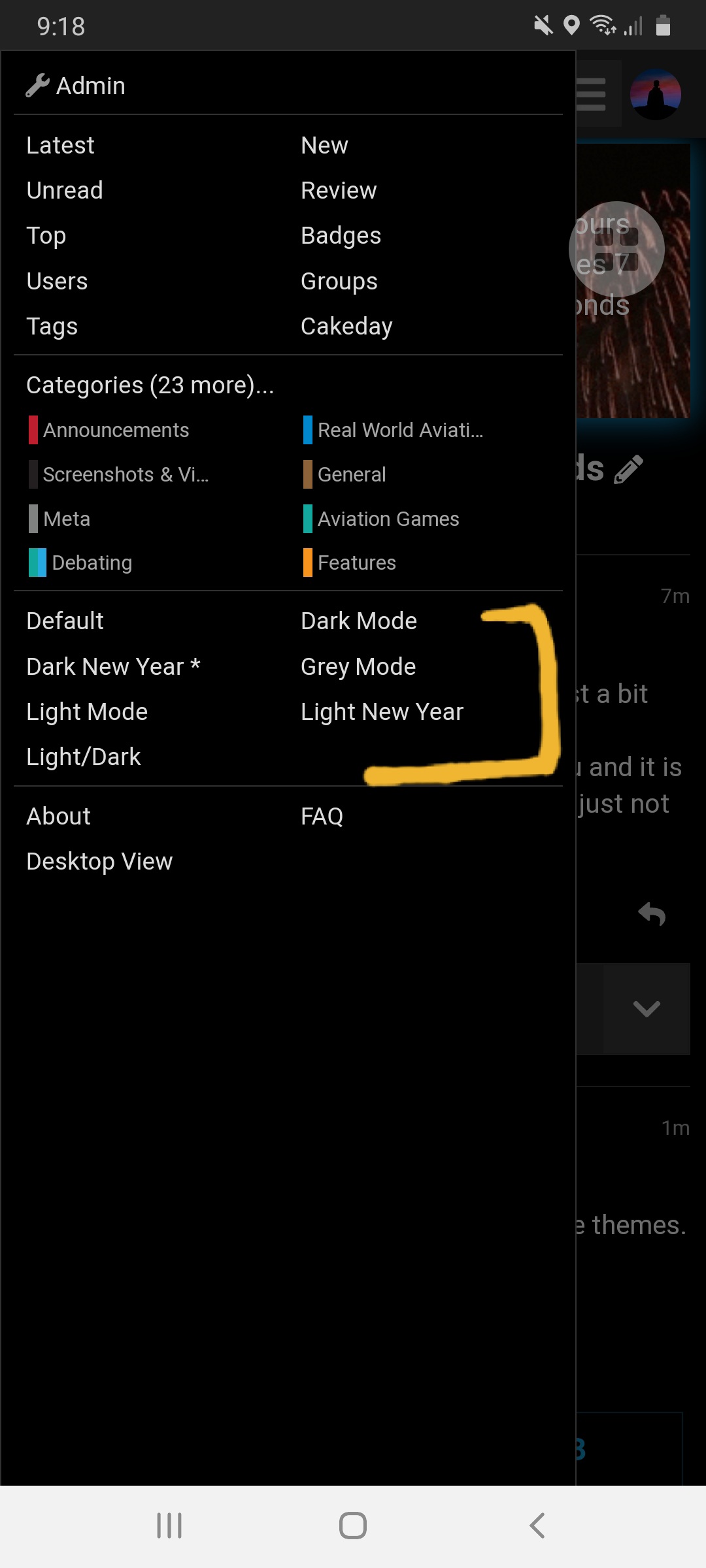Go back with the system back button
Screen dimensions: 706x1568
click(537, 1526)
